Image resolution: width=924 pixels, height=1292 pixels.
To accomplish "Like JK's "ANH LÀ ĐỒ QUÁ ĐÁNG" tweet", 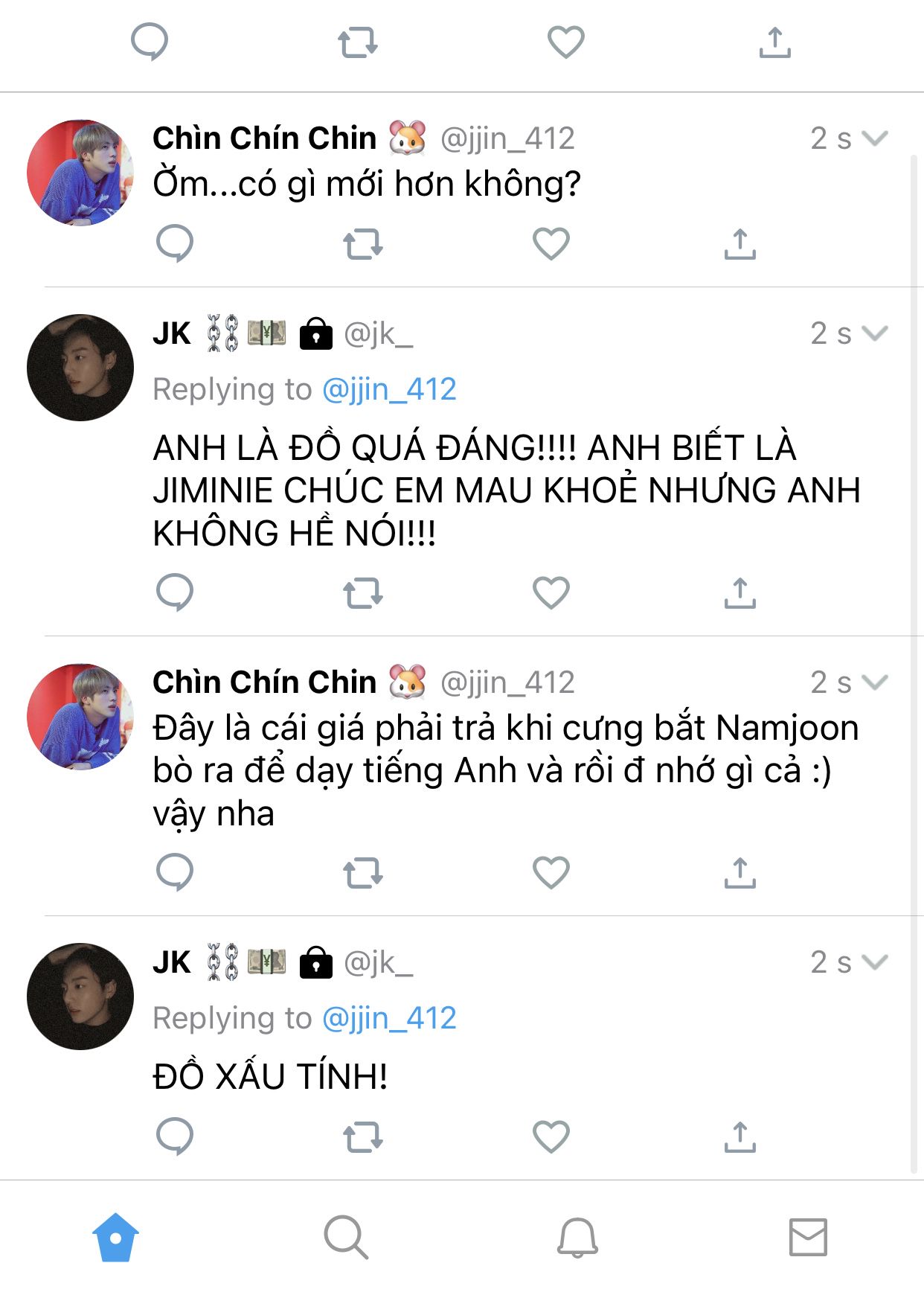I will point(551,592).
